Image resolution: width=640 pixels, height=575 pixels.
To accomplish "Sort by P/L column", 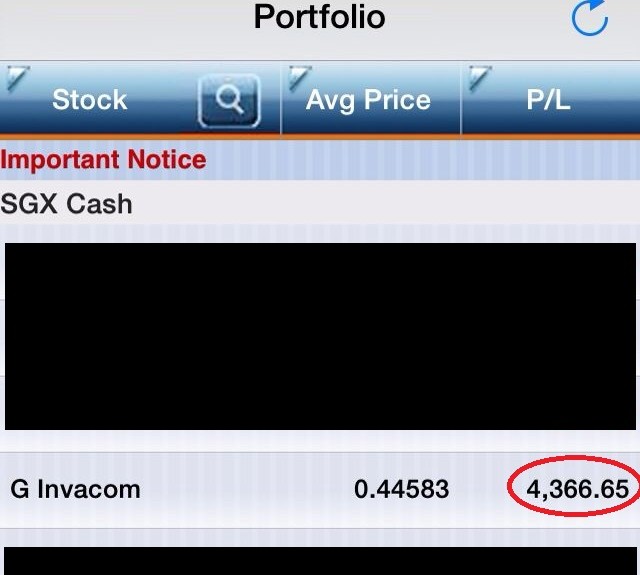I will point(548,99).
